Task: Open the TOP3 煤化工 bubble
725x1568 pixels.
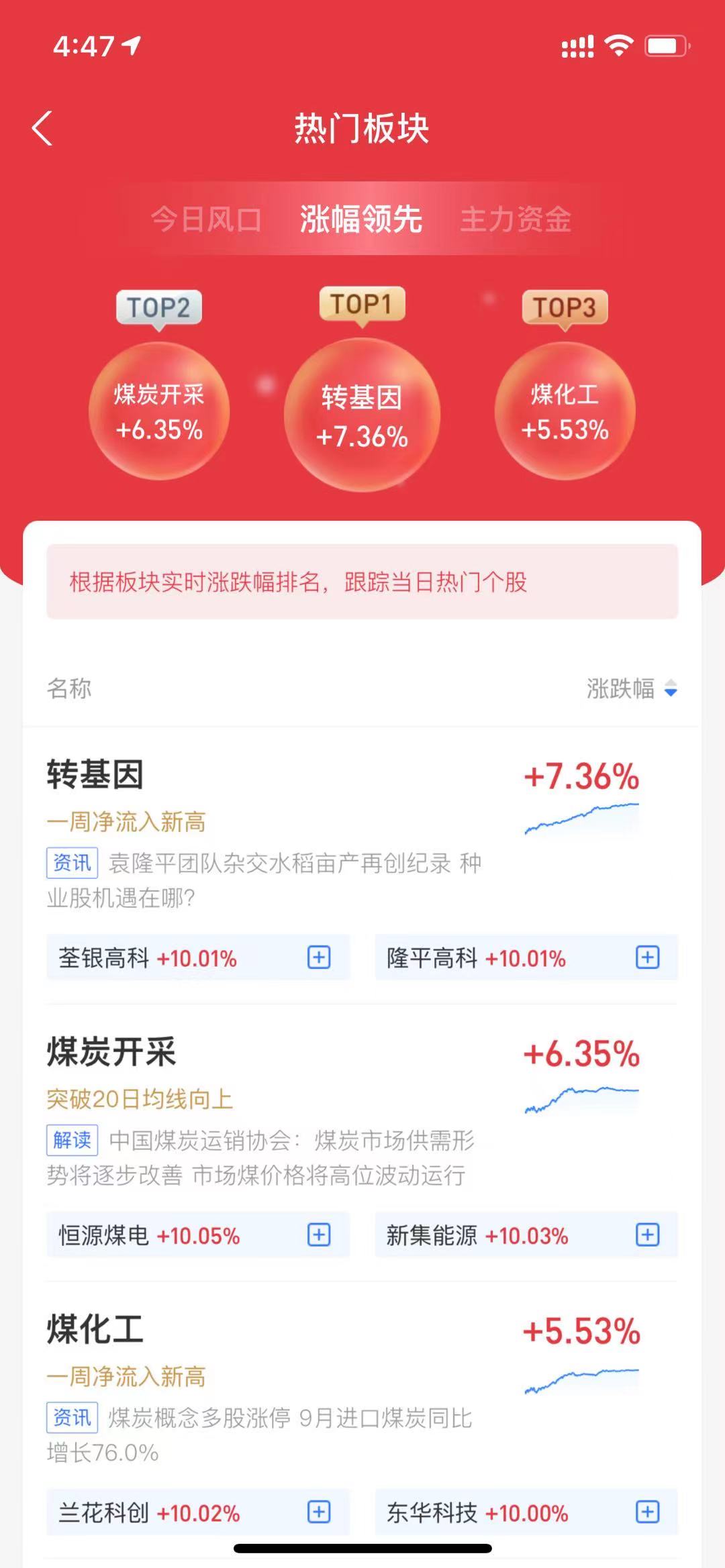Action: click(x=565, y=411)
